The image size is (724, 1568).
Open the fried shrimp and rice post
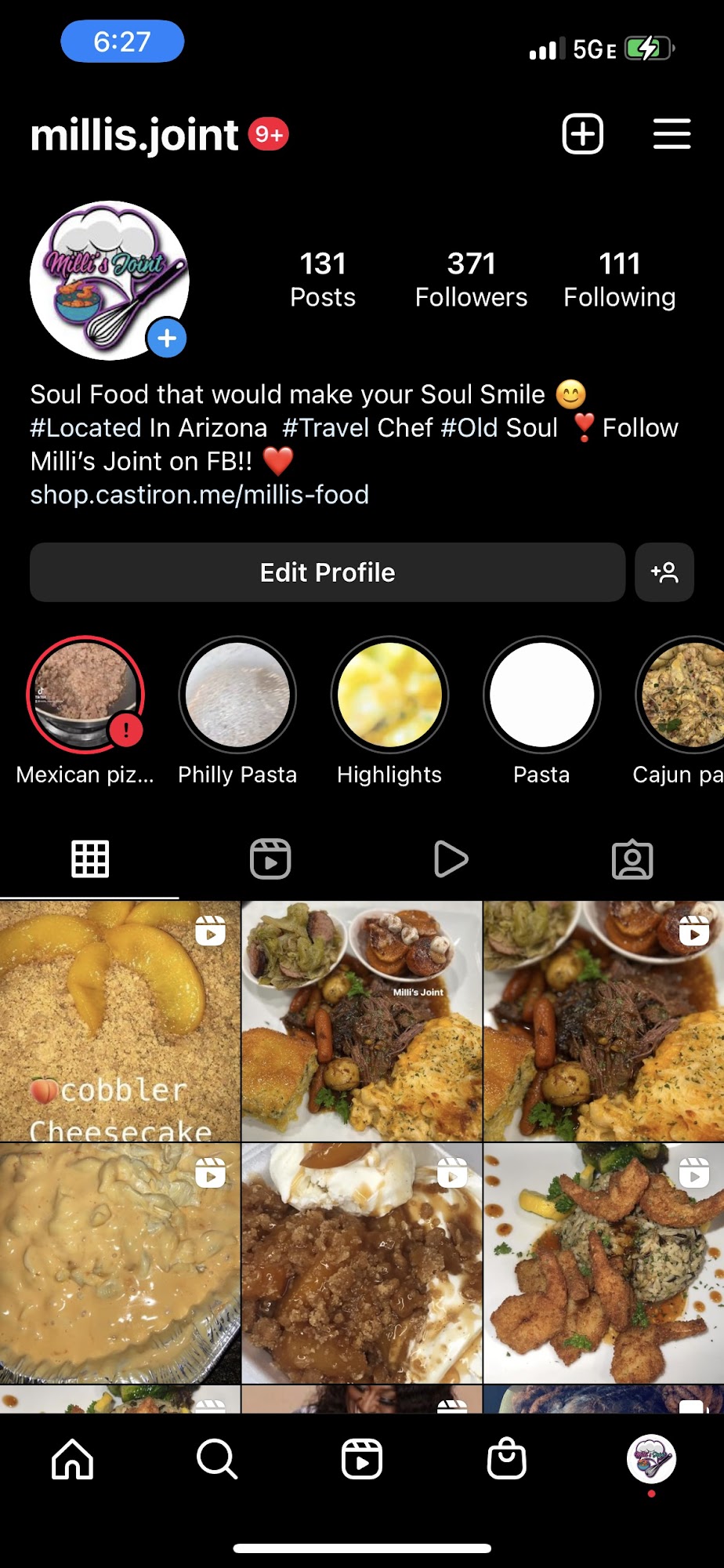coord(603,1262)
